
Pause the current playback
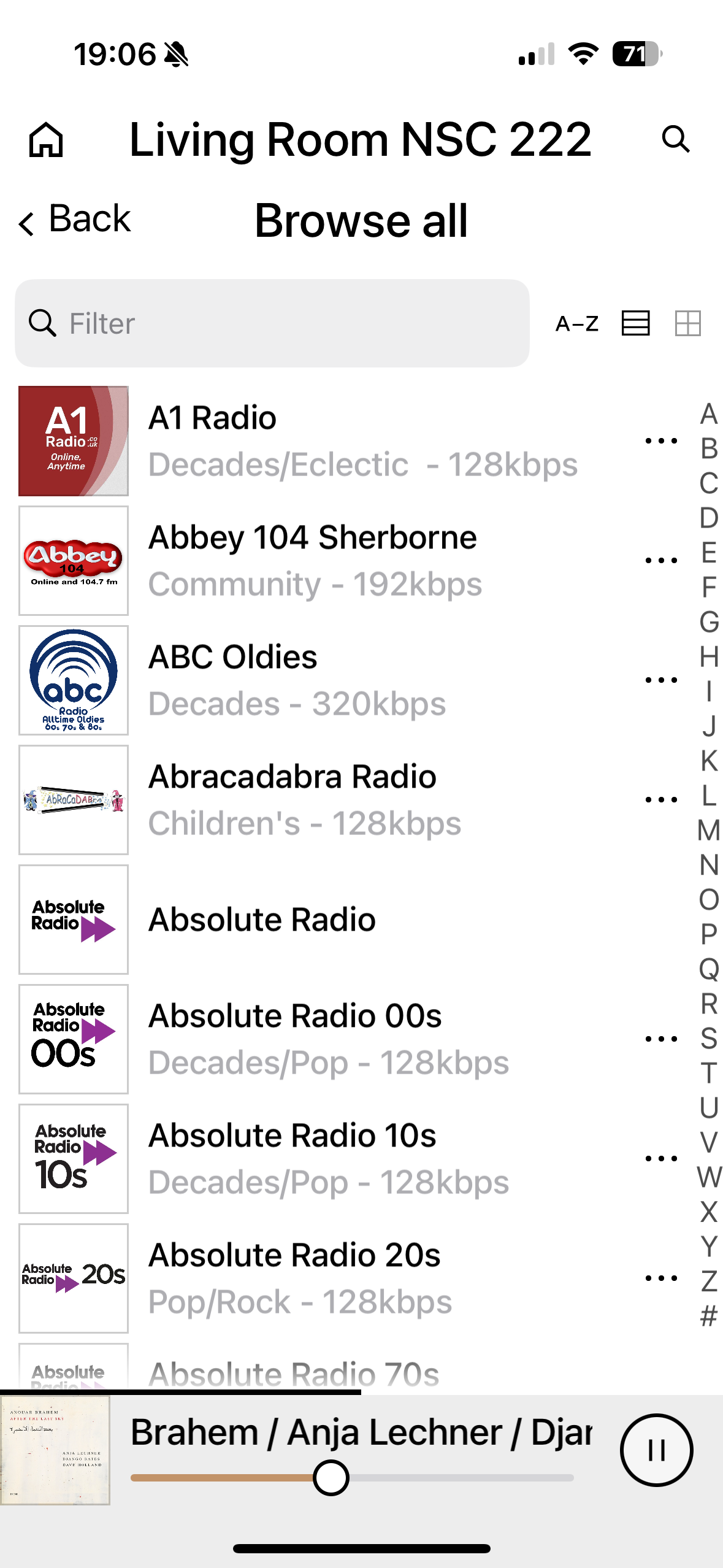[x=656, y=1450]
